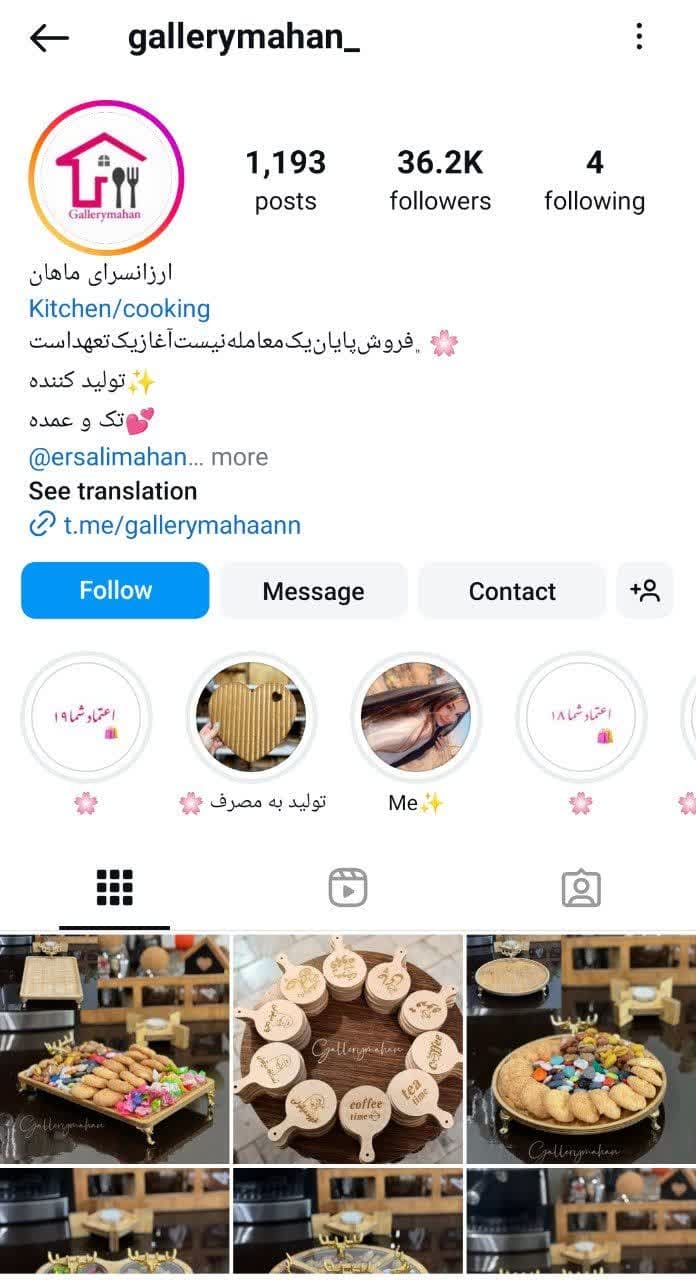Go back with the arrow icon
Viewport: 696px width, 1280px height.
click(x=49, y=39)
